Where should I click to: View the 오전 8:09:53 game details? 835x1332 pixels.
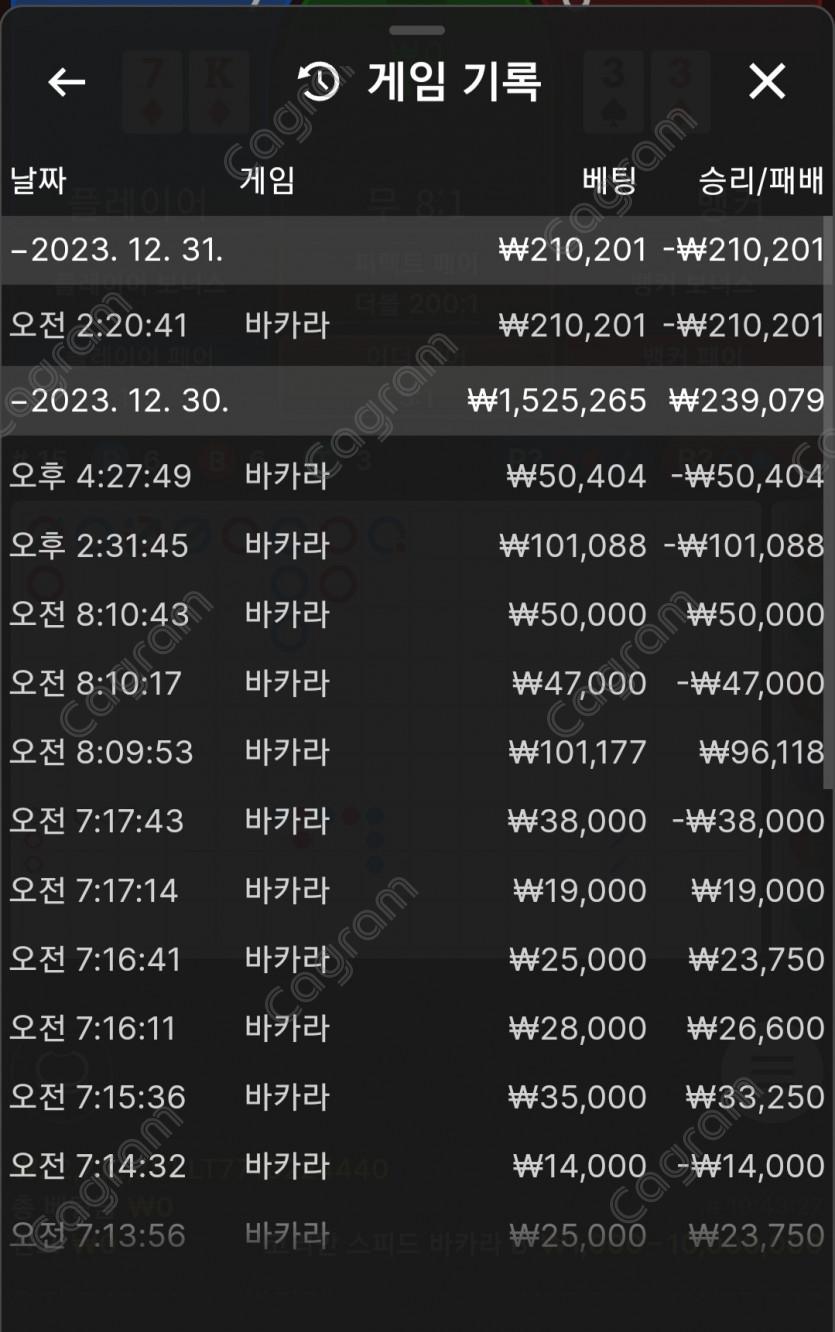[x=415, y=752]
